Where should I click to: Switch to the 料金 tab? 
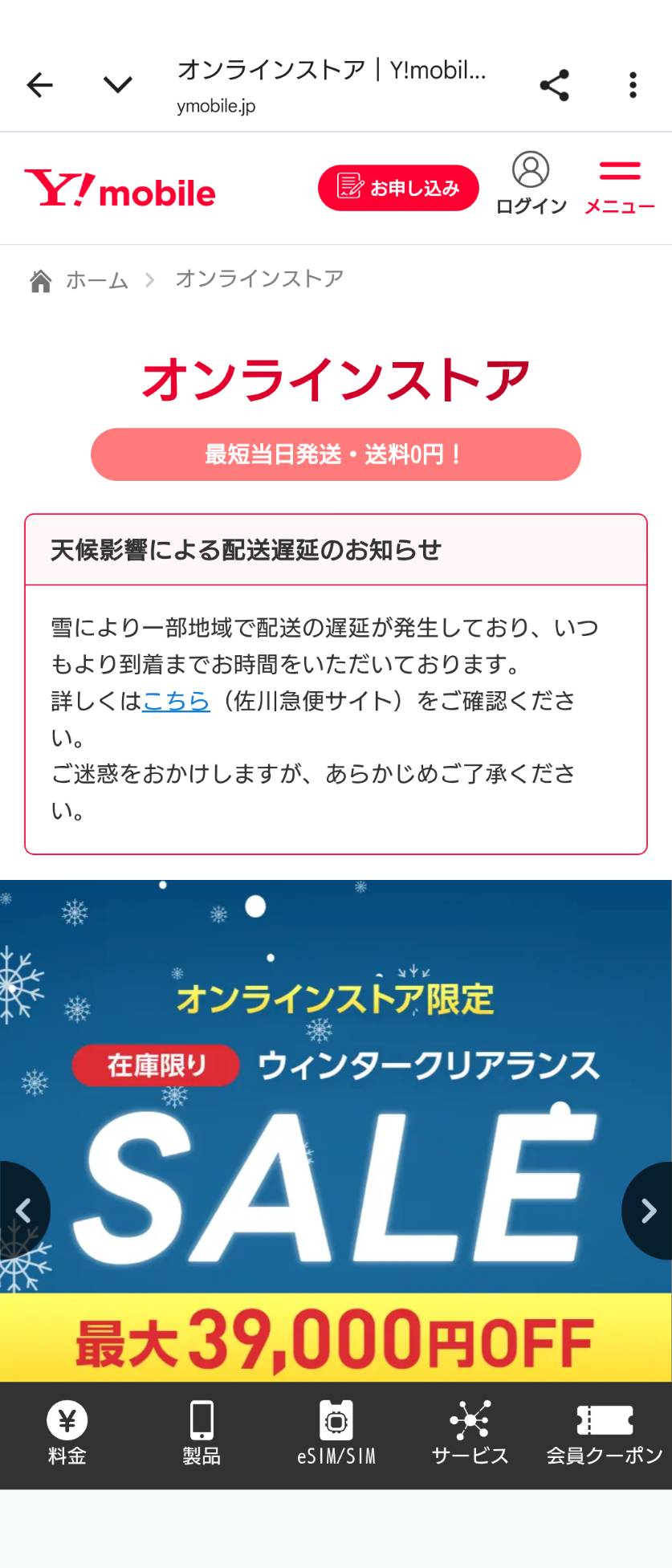click(x=67, y=1435)
